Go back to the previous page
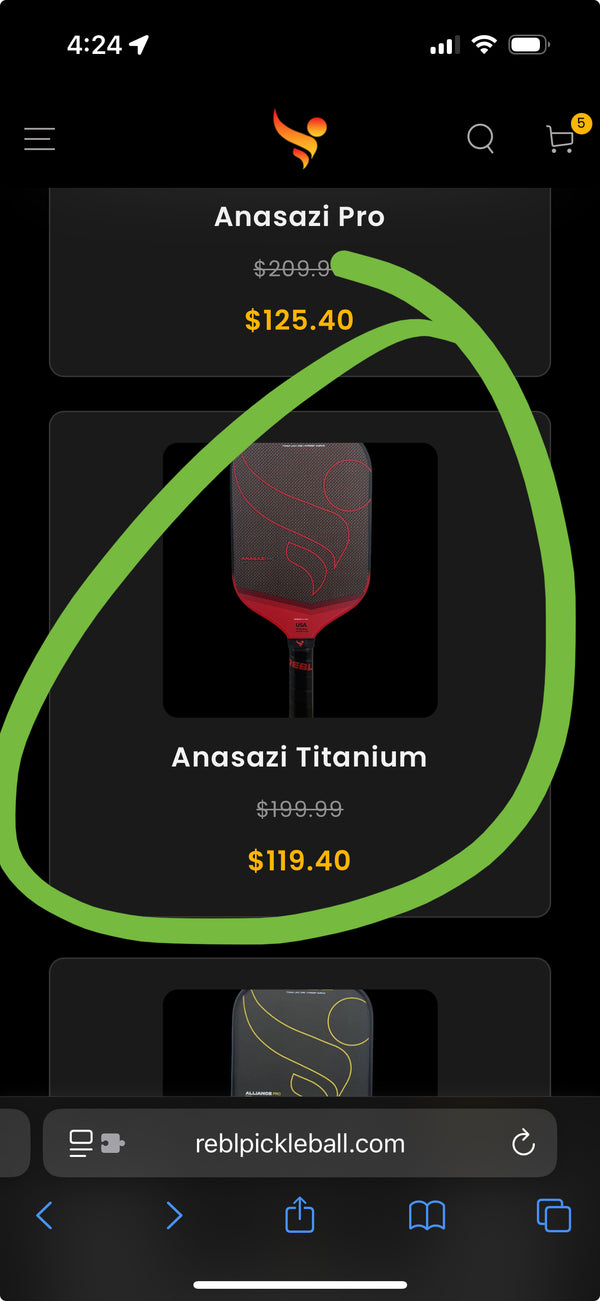 coord(44,1215)
